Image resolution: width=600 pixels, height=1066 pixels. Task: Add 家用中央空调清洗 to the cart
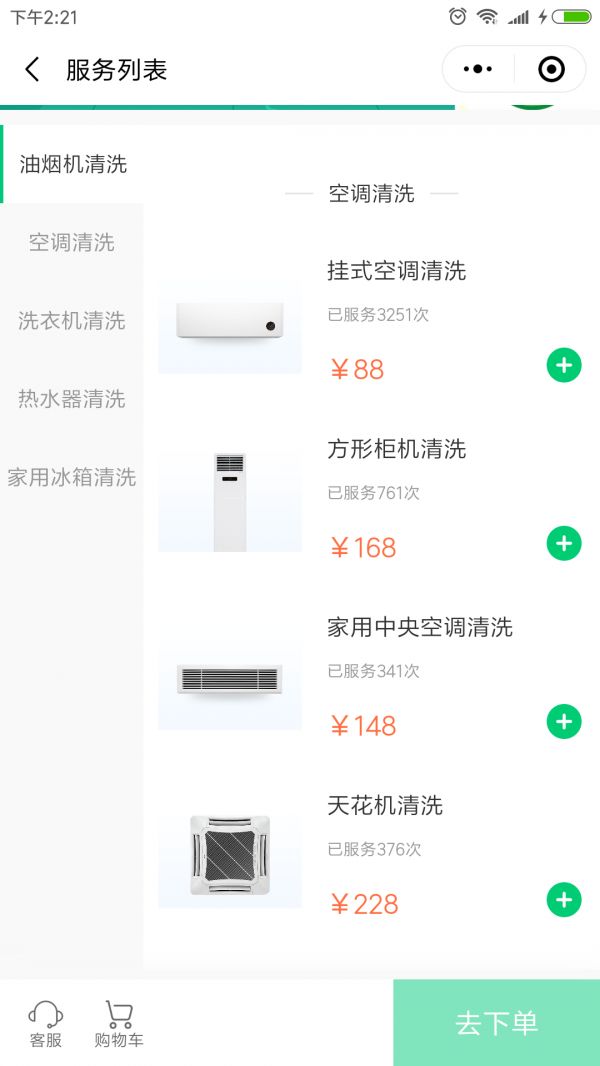click(x=564, y=721)
